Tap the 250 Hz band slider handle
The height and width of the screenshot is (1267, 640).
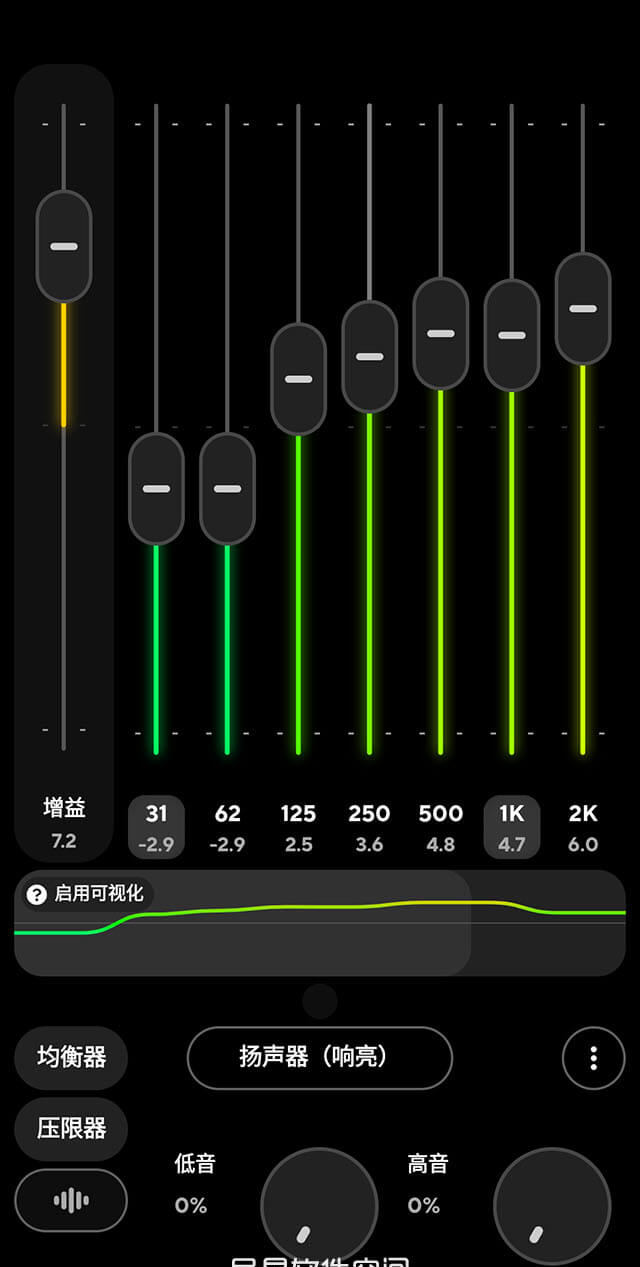point(369,356)
